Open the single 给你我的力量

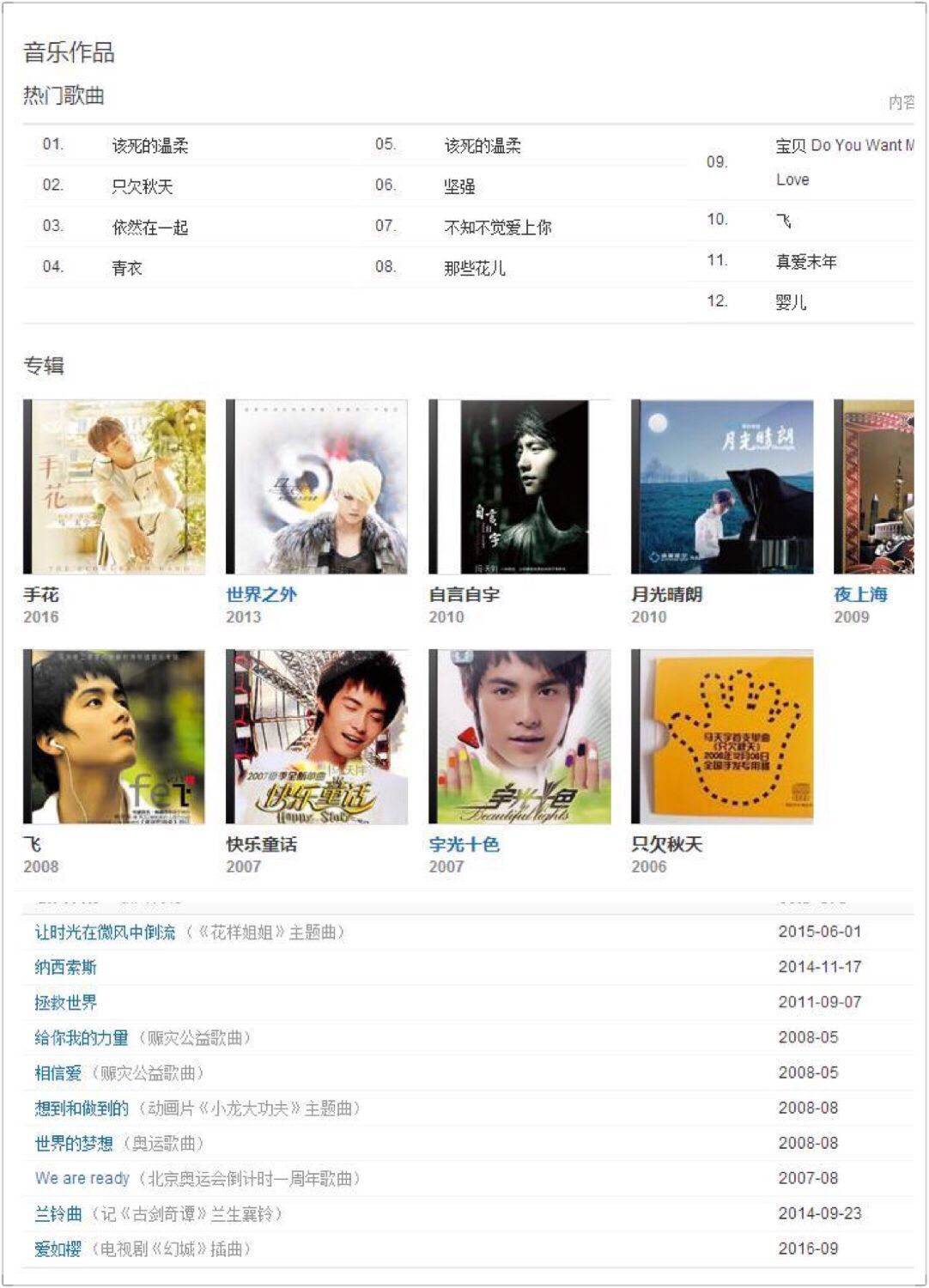tap(82, 1038)
